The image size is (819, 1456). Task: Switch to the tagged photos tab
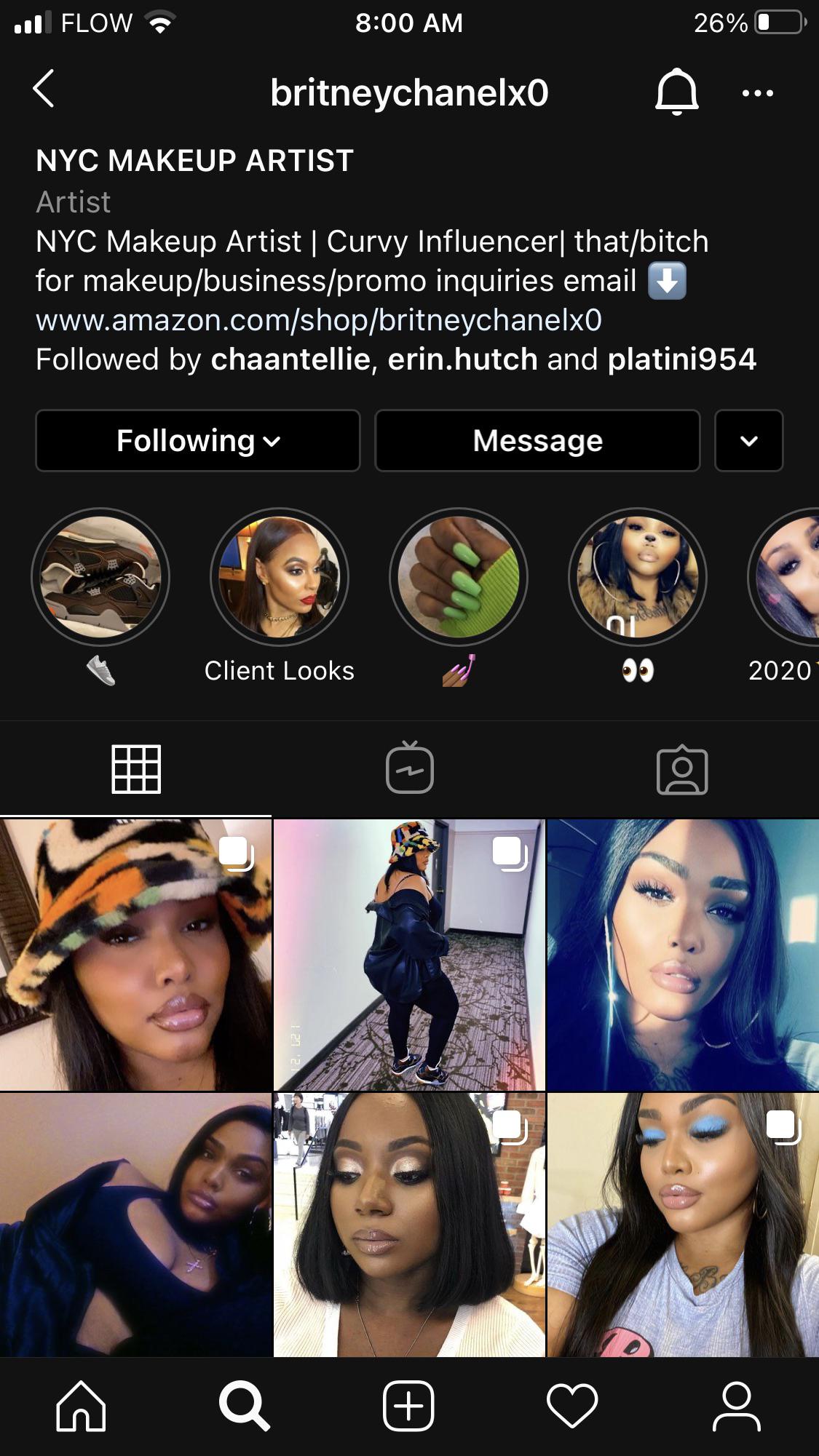682,769
